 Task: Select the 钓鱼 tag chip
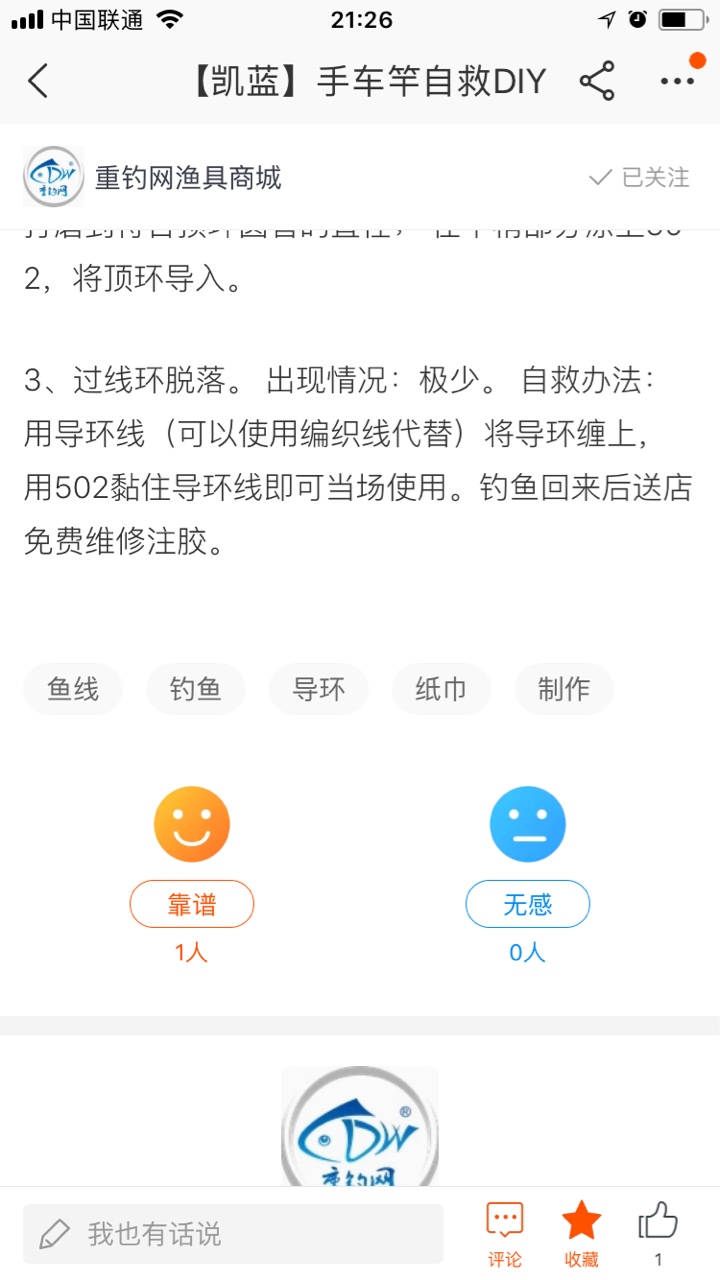click(x=195, y=689)
